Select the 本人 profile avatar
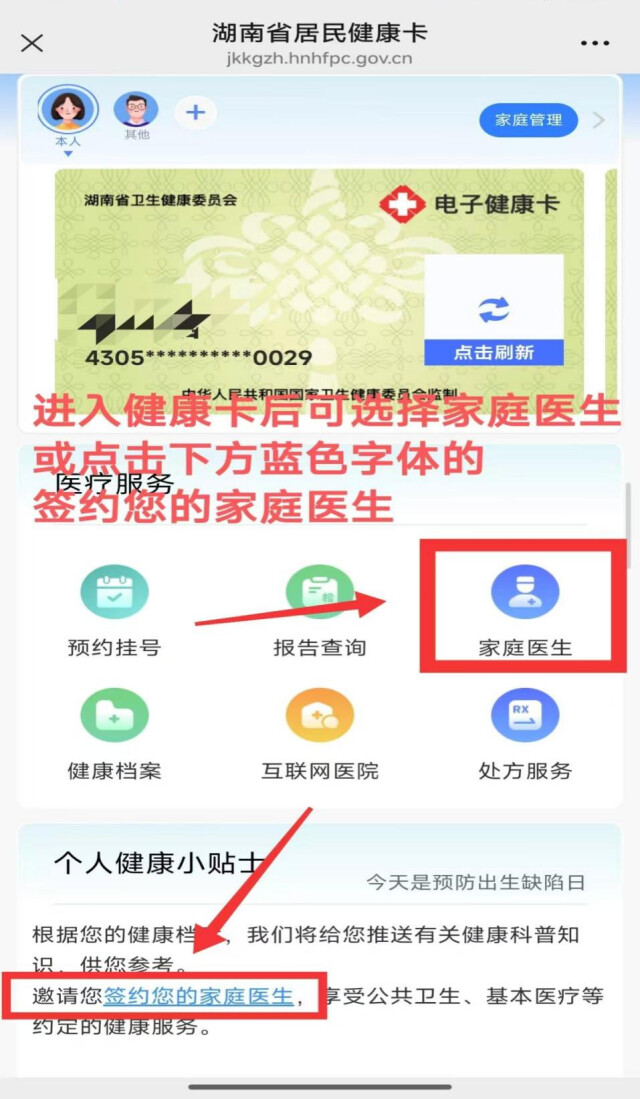Viewport: 640px width, 1099px height. coord(67,110)
